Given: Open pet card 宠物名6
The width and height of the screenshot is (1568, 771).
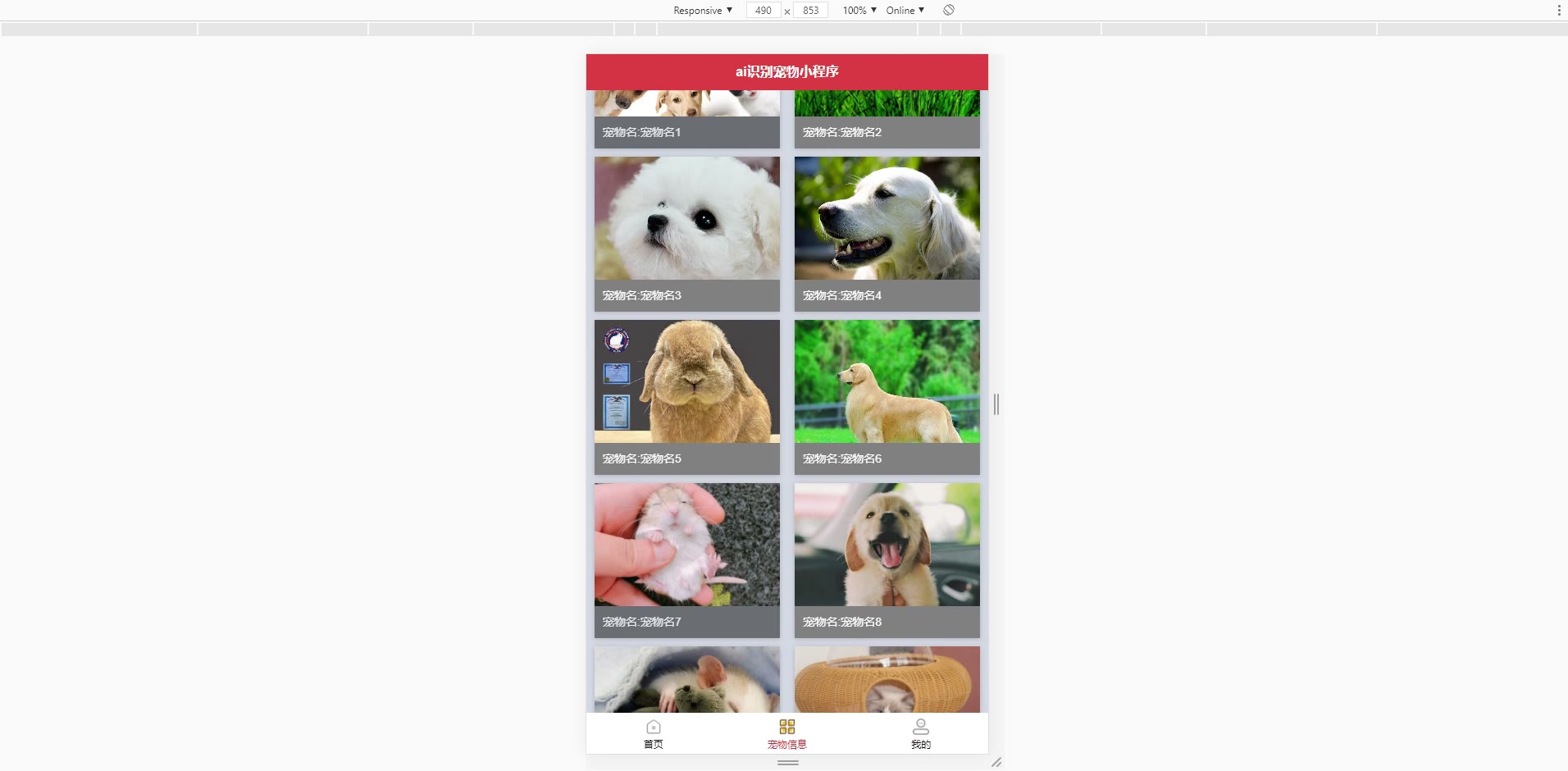Looking at the screenshot, I should coord(887,396).
